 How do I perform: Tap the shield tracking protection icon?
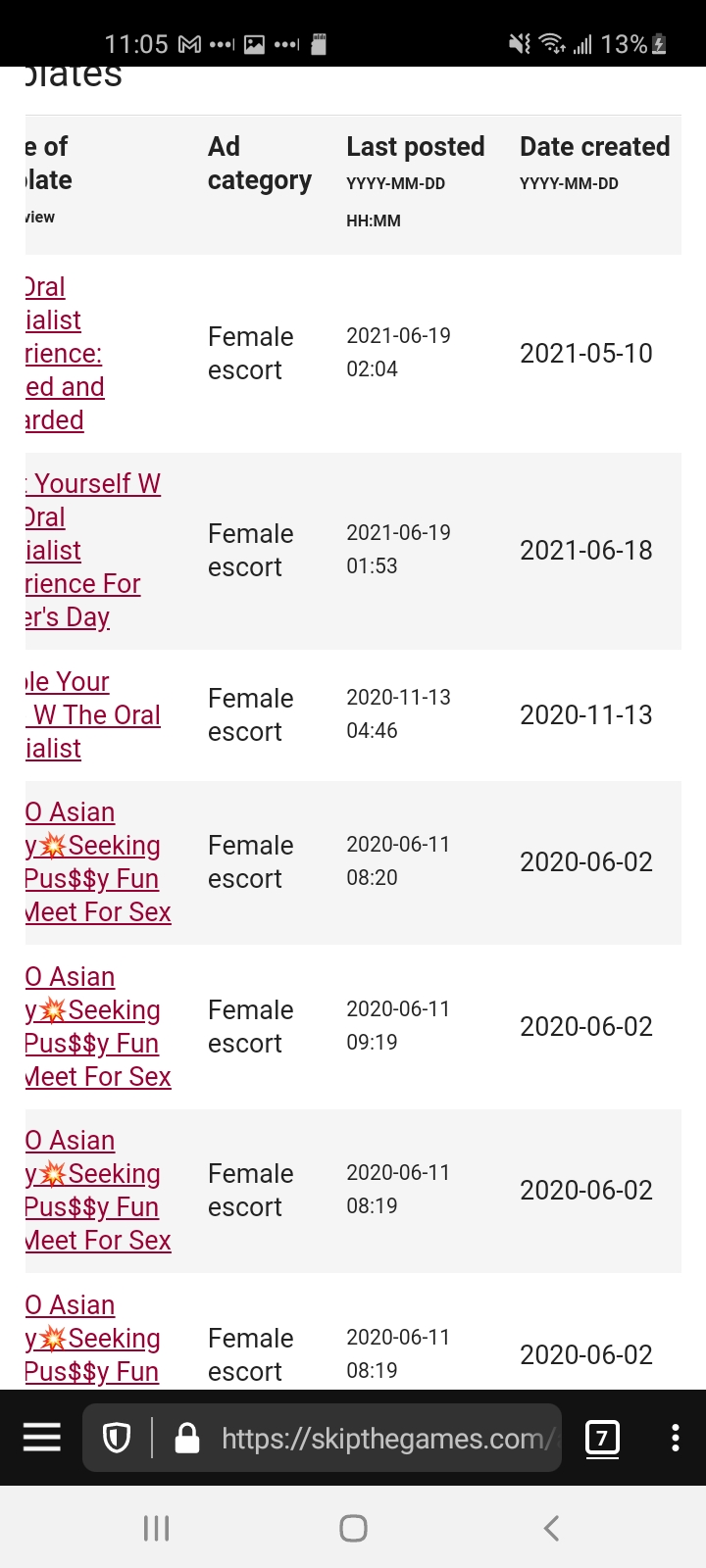[117, 1438]
